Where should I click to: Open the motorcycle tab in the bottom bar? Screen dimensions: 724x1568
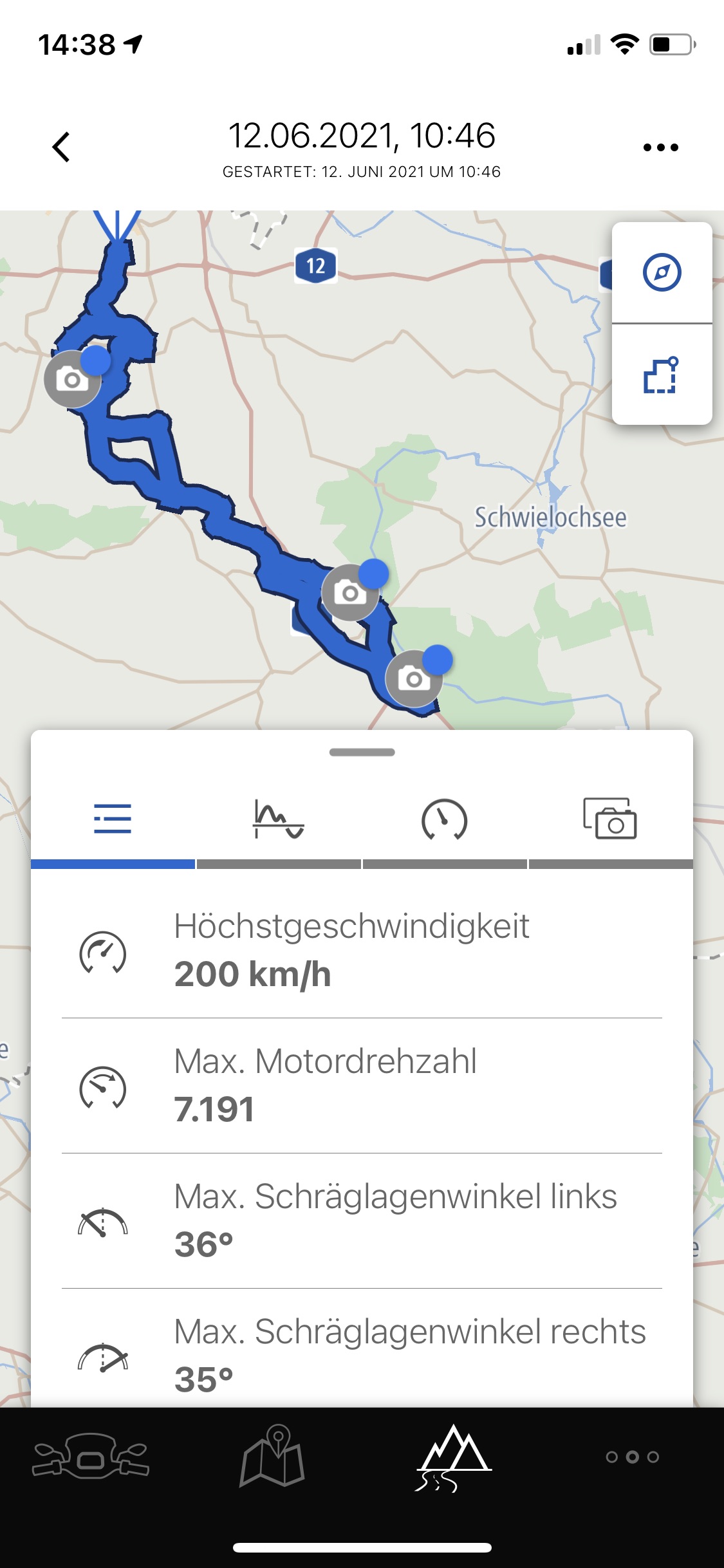point(91,1456)
